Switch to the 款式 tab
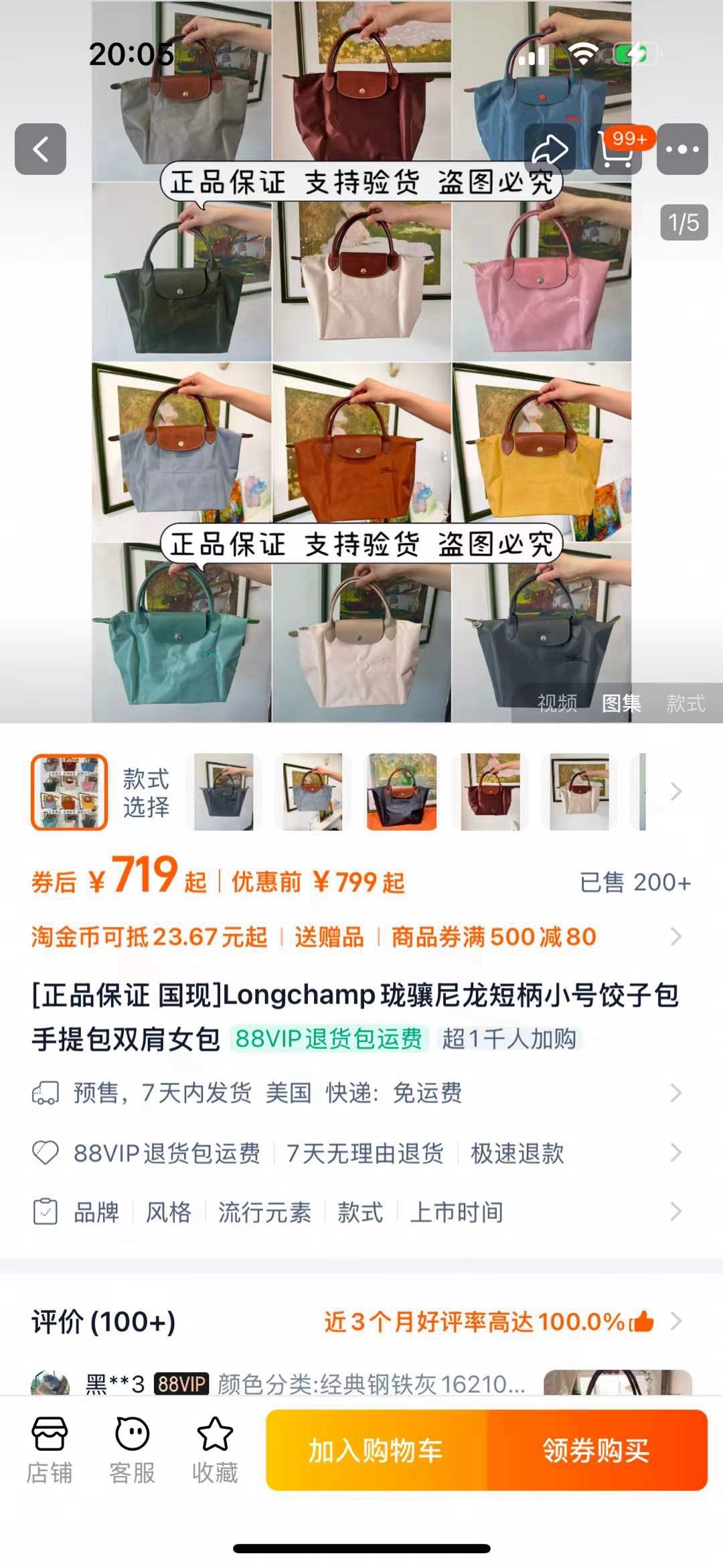 click(x=685, y=703)
